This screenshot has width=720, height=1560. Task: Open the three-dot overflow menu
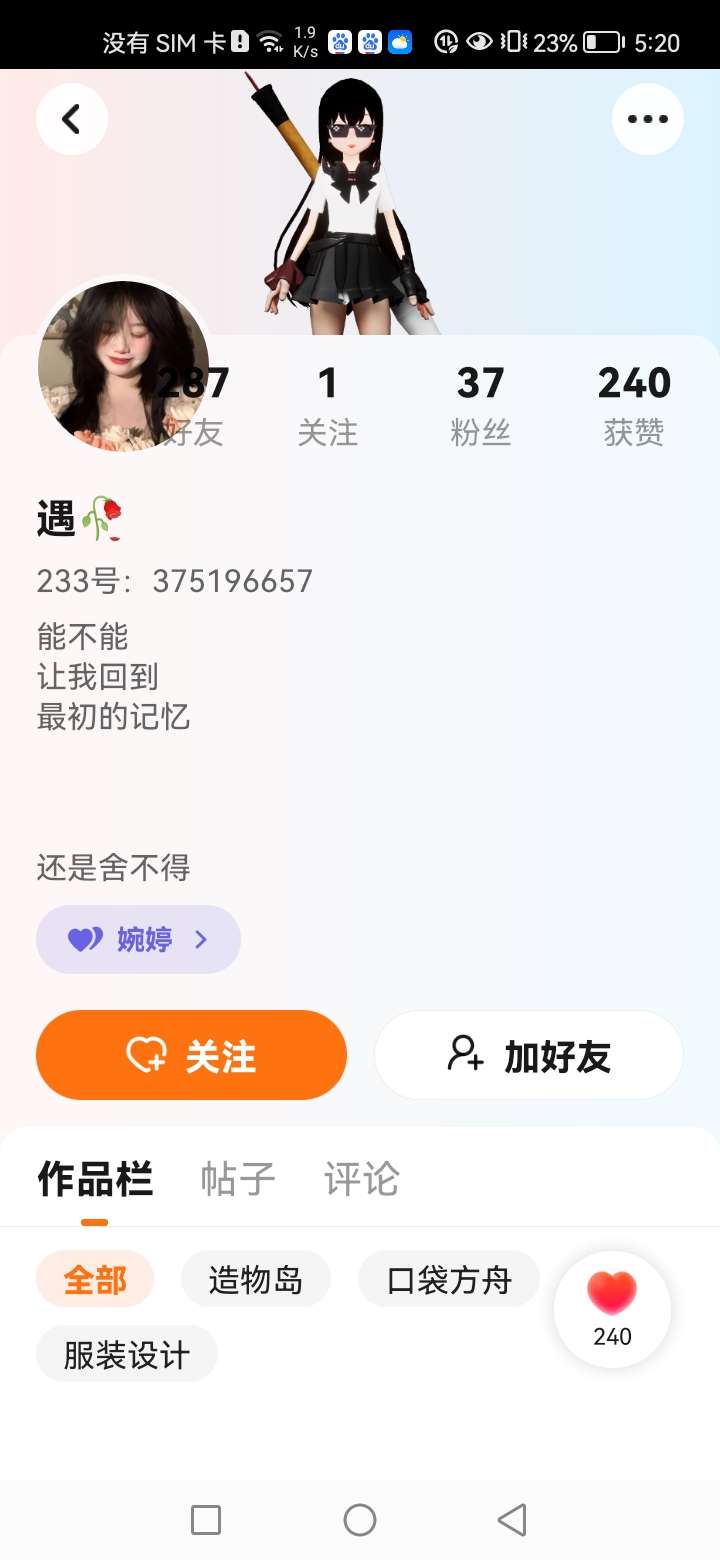point(648,120)
